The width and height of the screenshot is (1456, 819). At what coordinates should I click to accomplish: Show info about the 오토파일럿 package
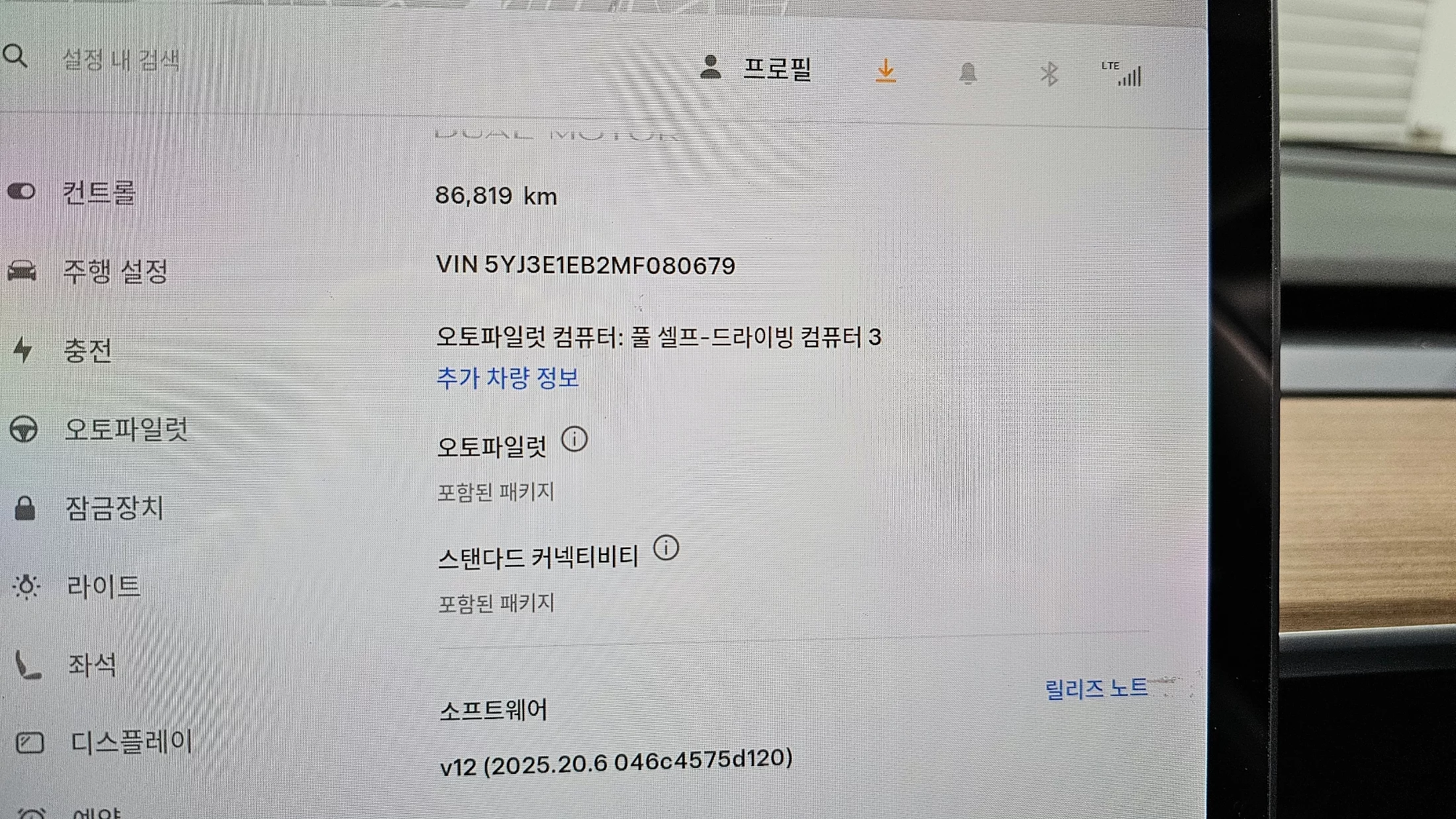574,439
